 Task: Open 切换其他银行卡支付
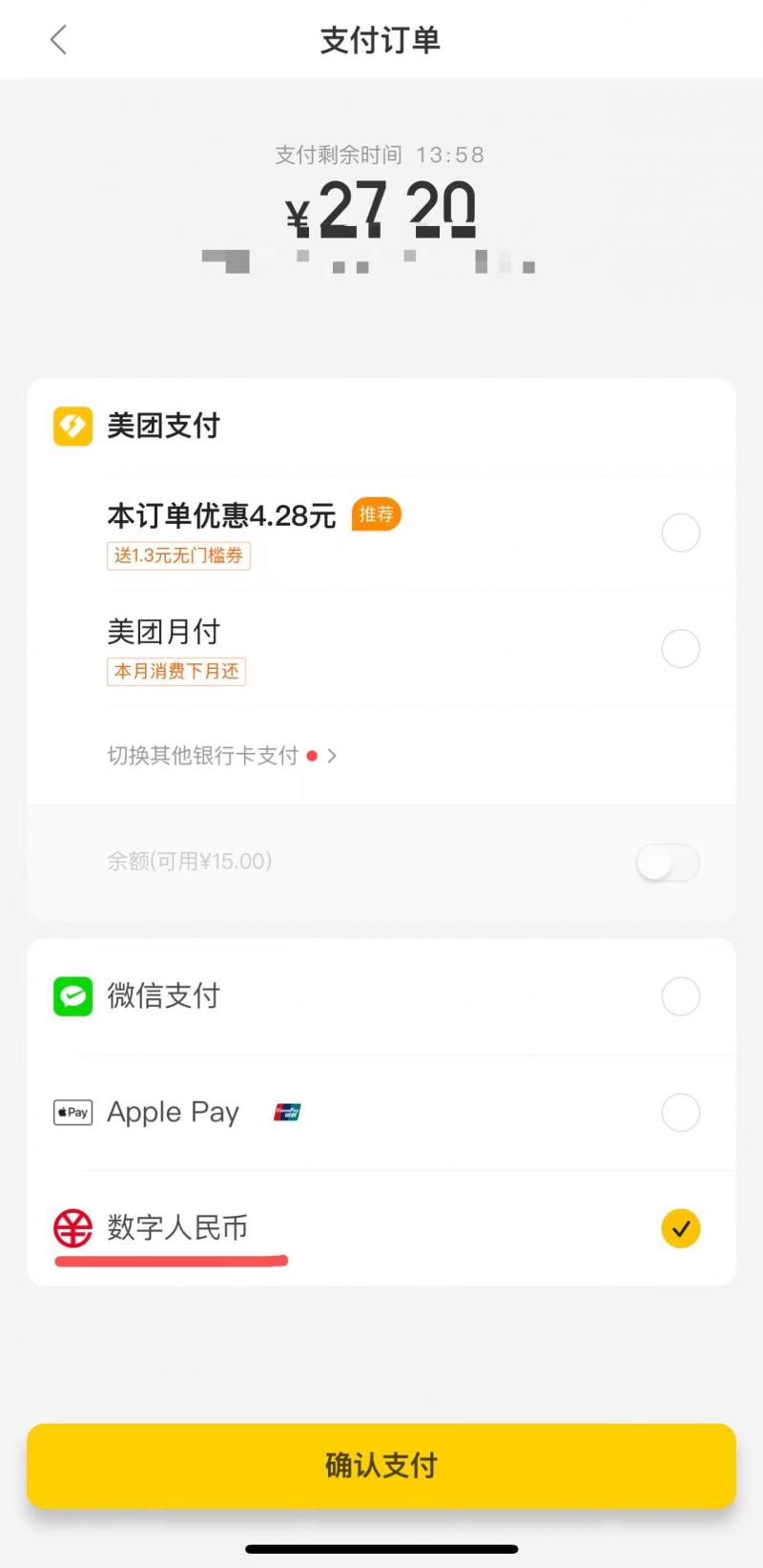[221, 756]
